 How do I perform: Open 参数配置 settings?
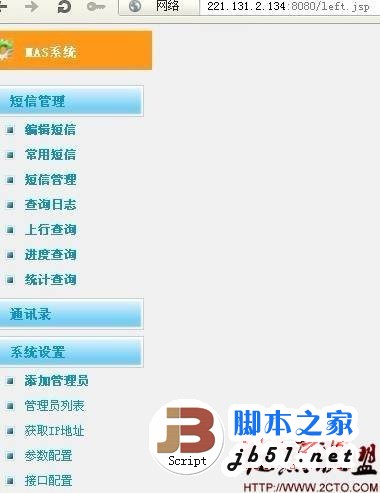48,456
